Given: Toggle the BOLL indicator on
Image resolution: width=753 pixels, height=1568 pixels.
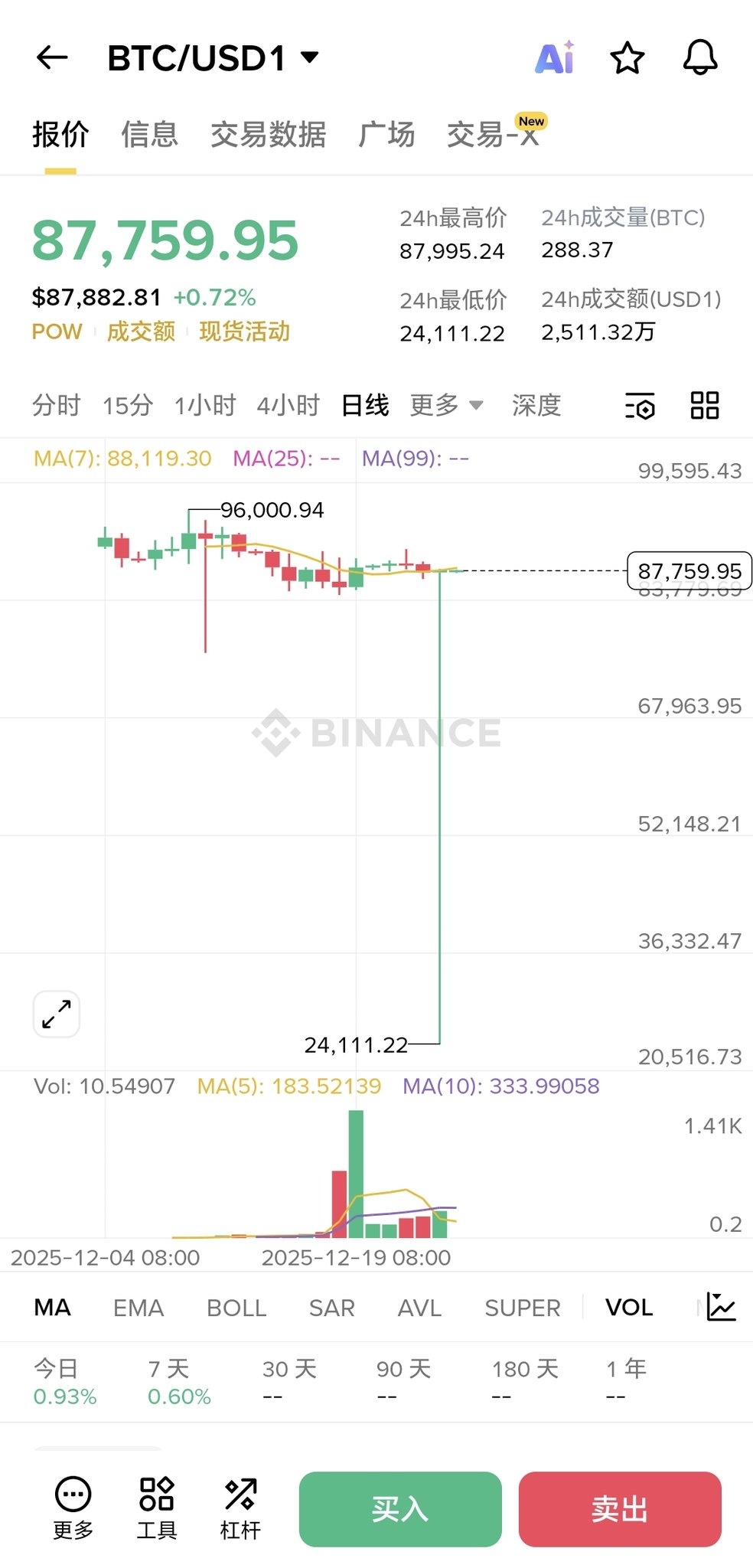Looking at the screenshot, I should click(237, 1308).
